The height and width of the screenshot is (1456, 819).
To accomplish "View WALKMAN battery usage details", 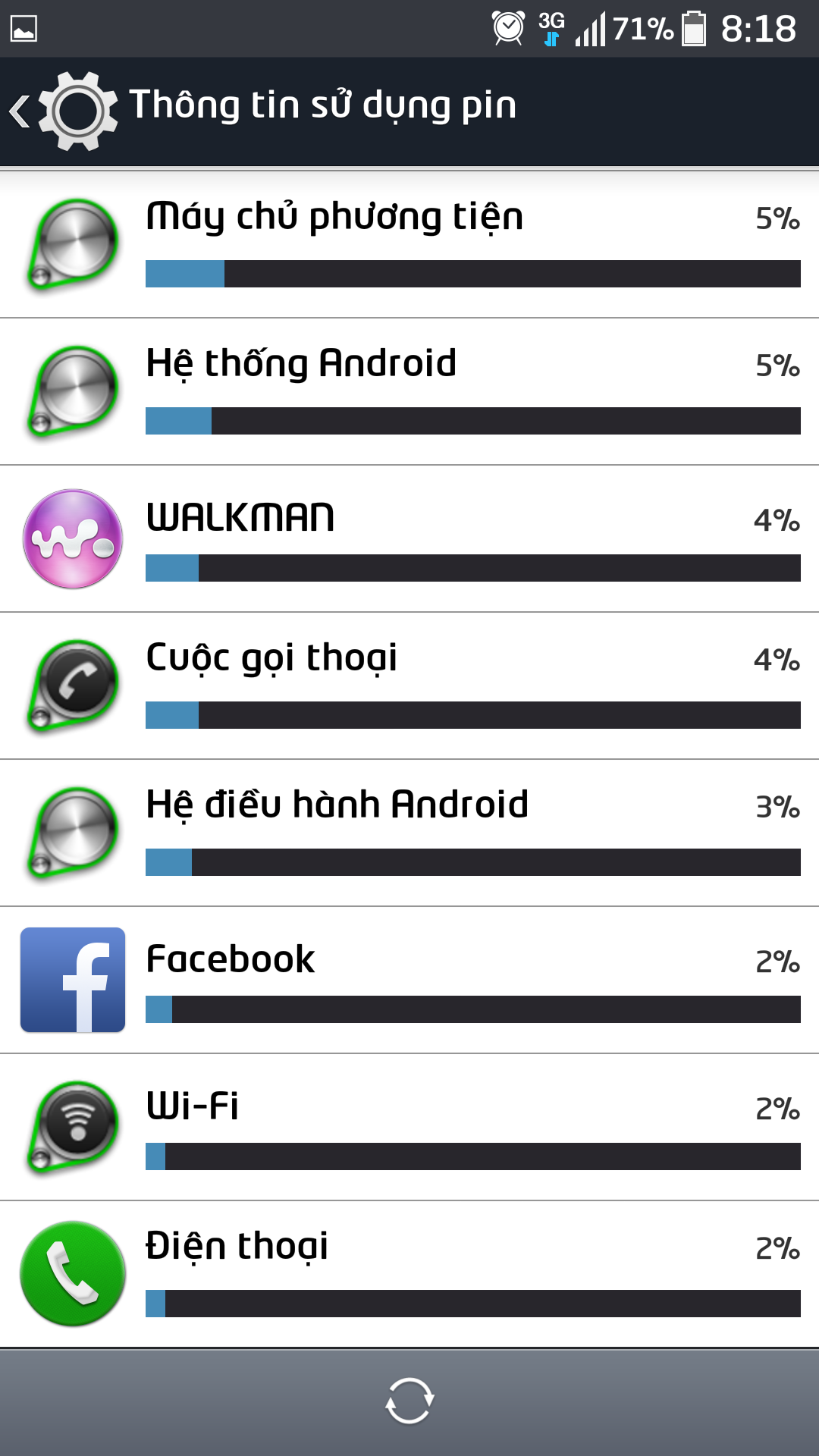I will pyautogui.click(x=409, y=538).
